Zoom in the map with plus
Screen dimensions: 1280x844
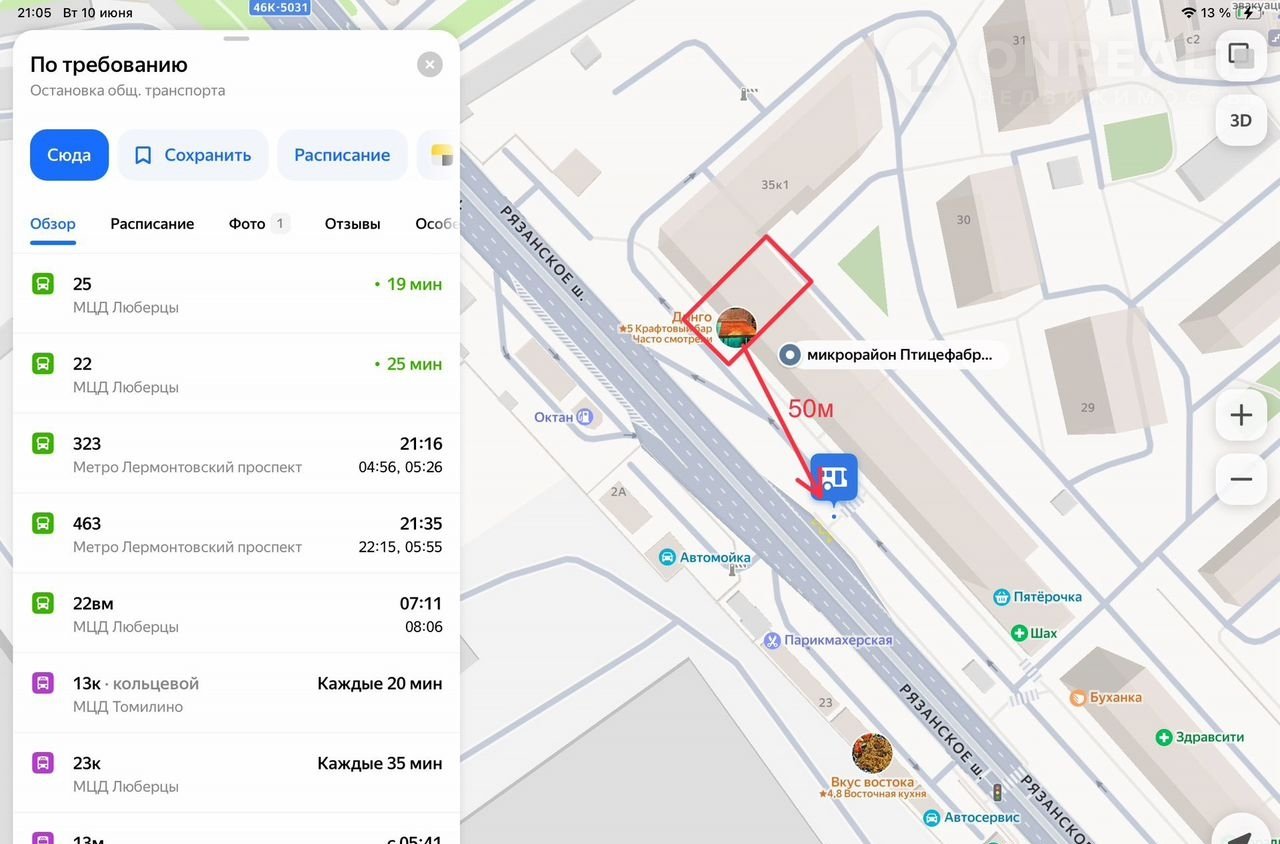point(1241,415)
